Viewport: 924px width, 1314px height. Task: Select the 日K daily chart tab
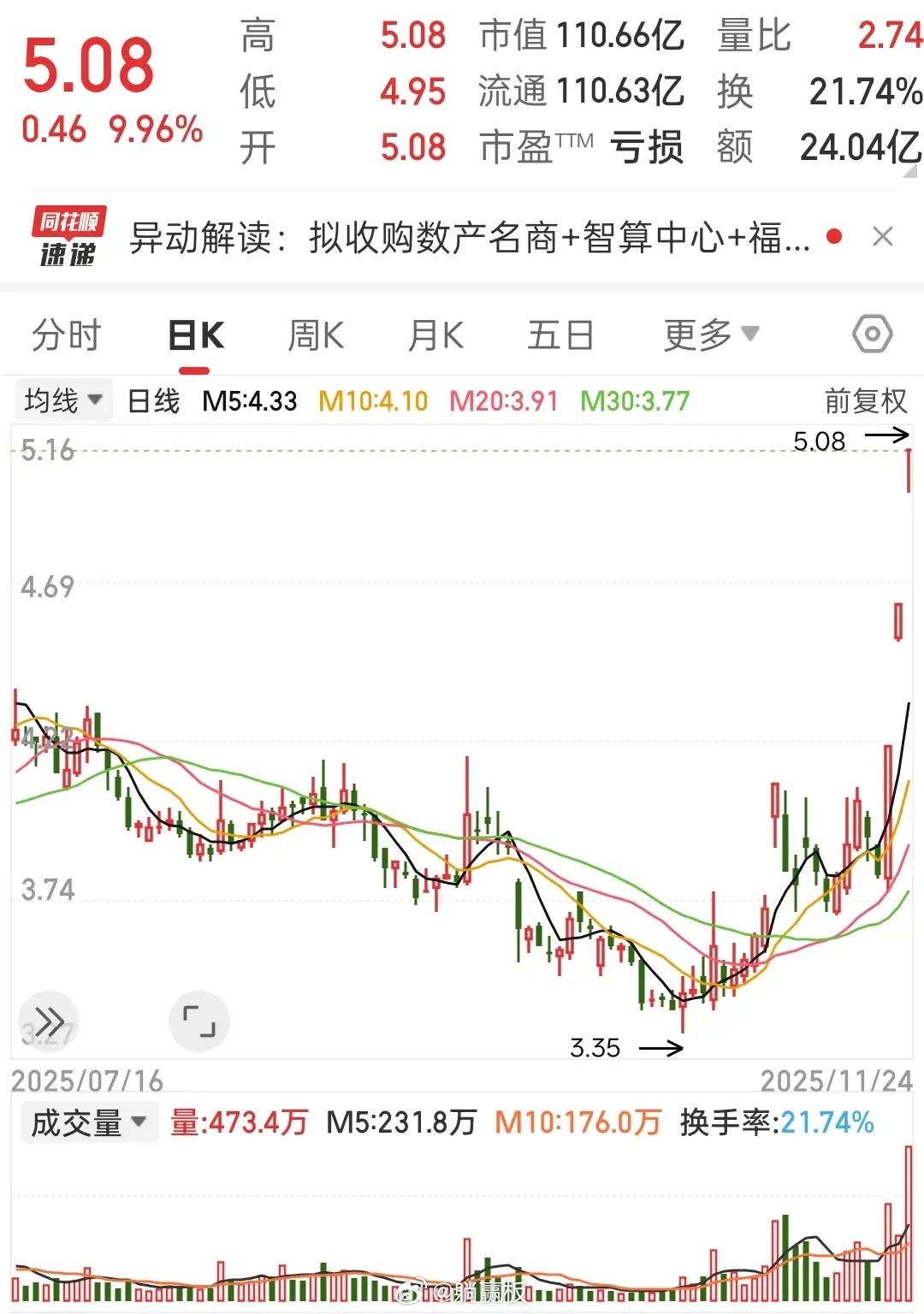click(195, 334)
